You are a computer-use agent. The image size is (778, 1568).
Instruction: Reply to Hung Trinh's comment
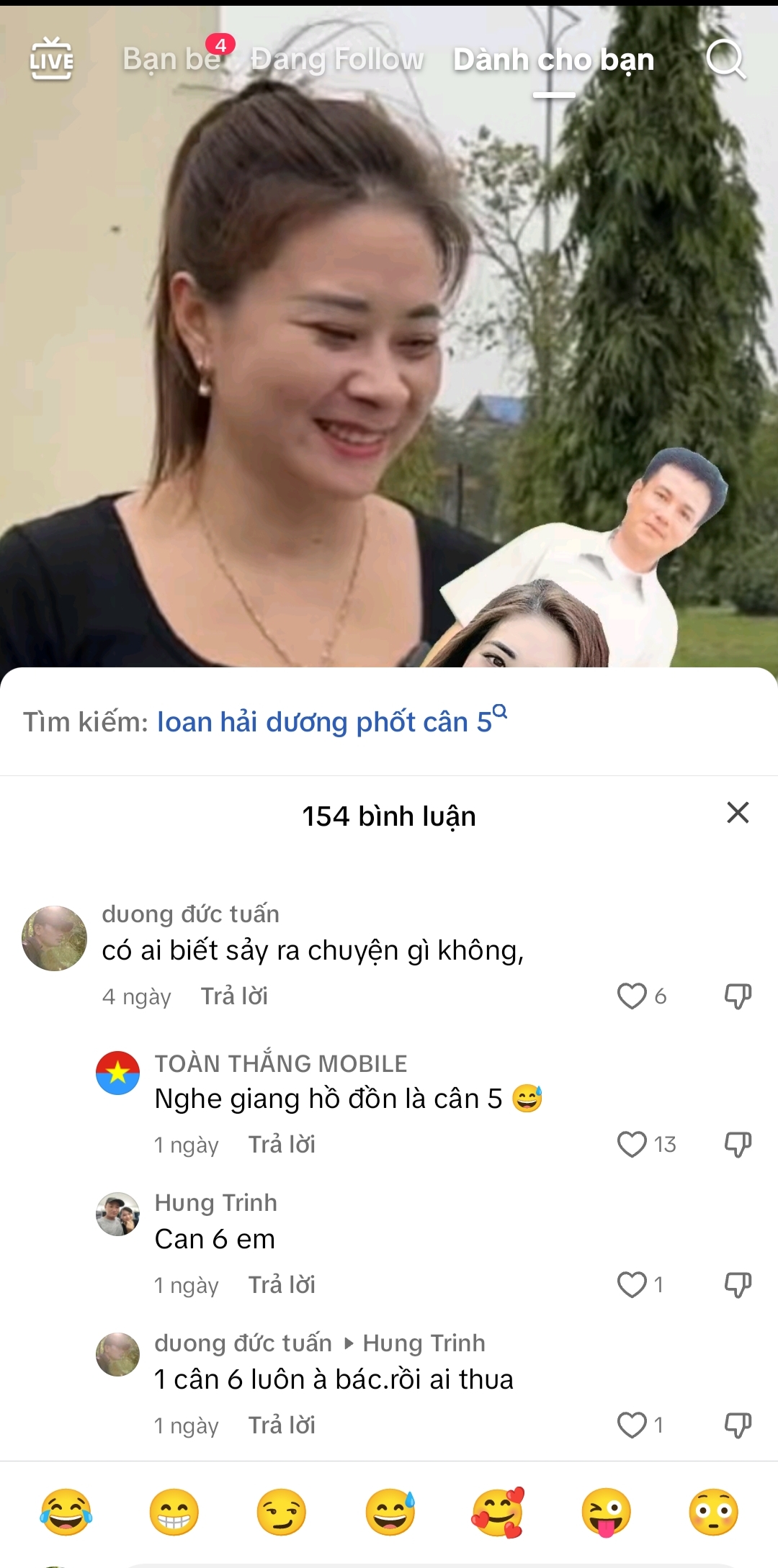(282, 1285)
